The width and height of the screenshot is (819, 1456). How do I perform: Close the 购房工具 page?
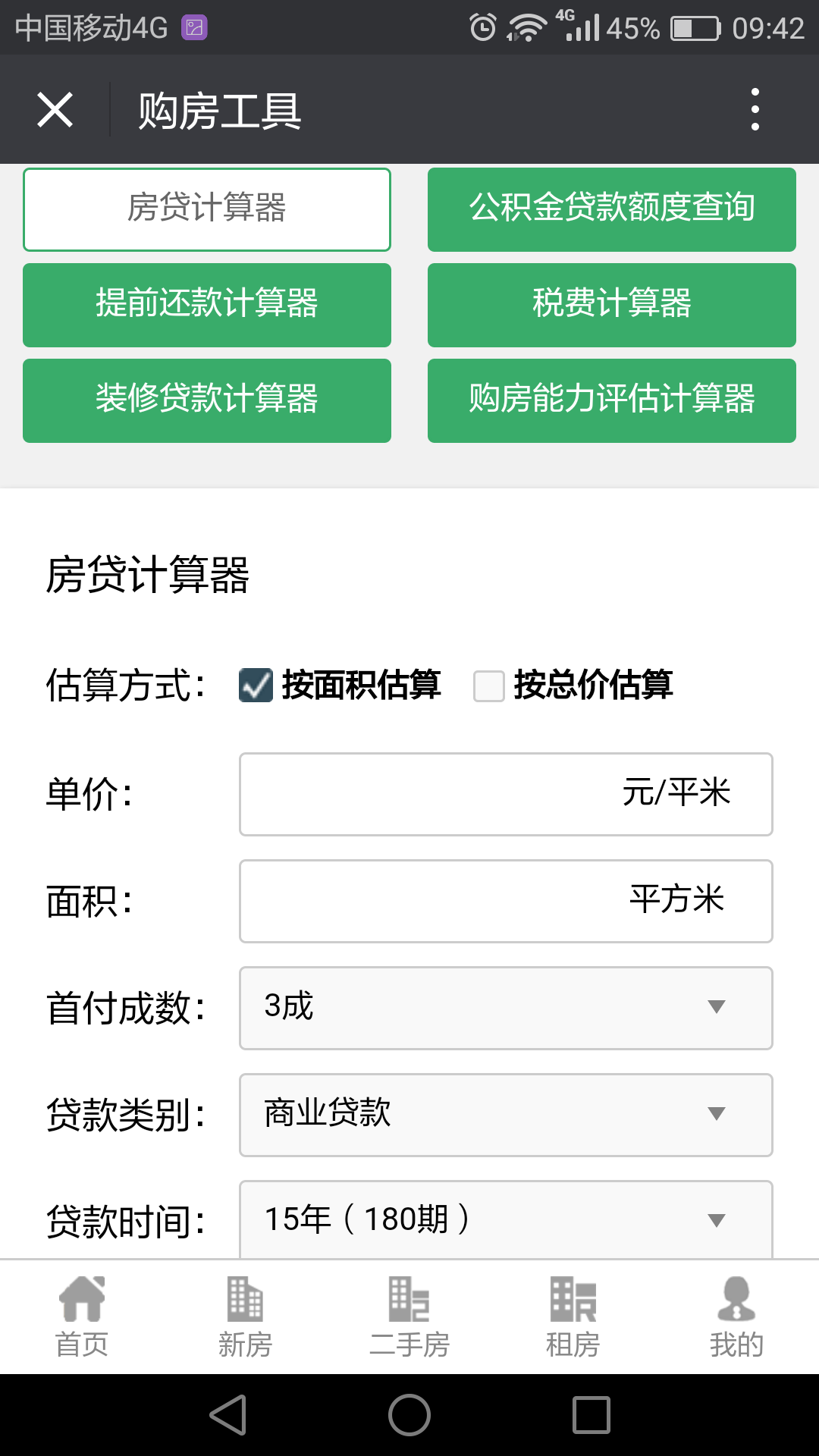[x=55, y=110]
